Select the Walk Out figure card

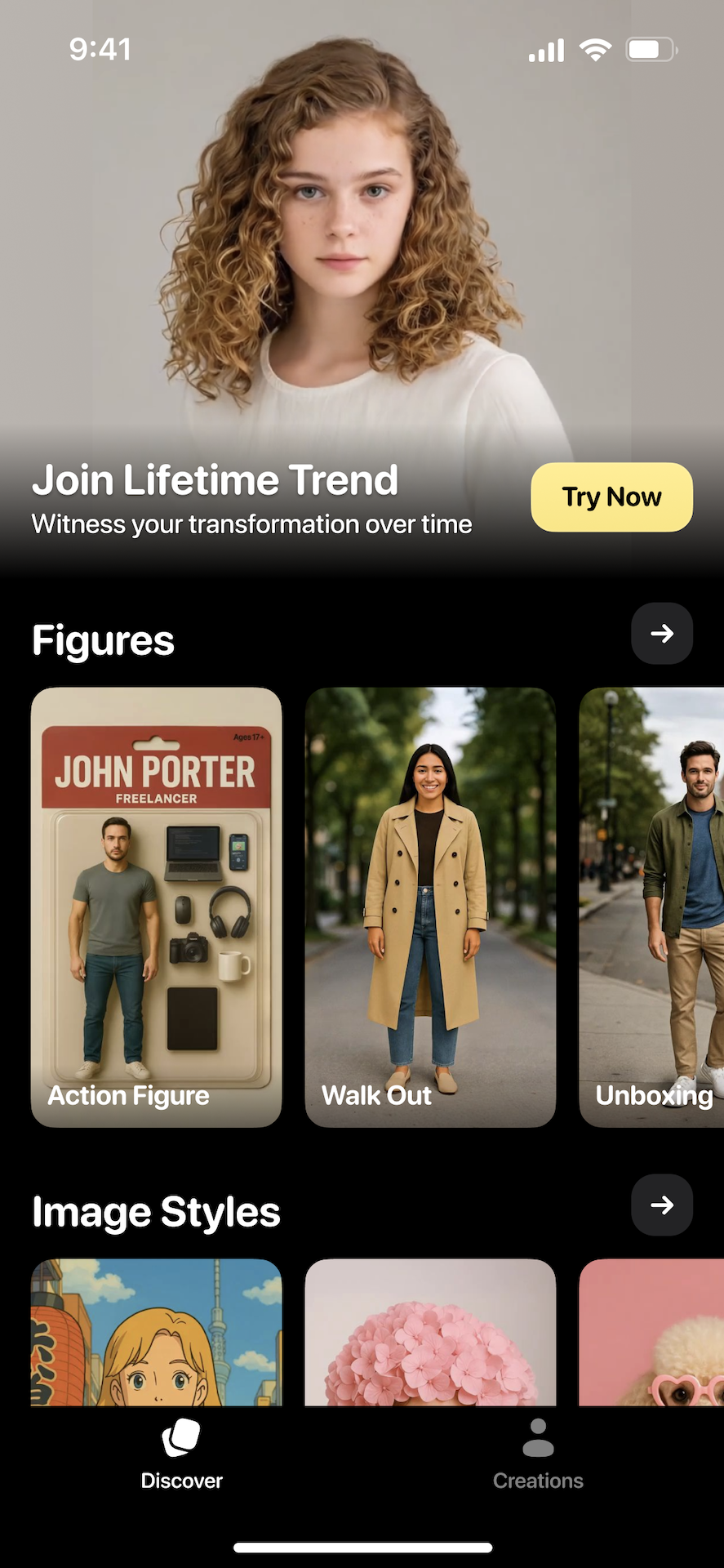pyautogui.click(x=430, y=906)
